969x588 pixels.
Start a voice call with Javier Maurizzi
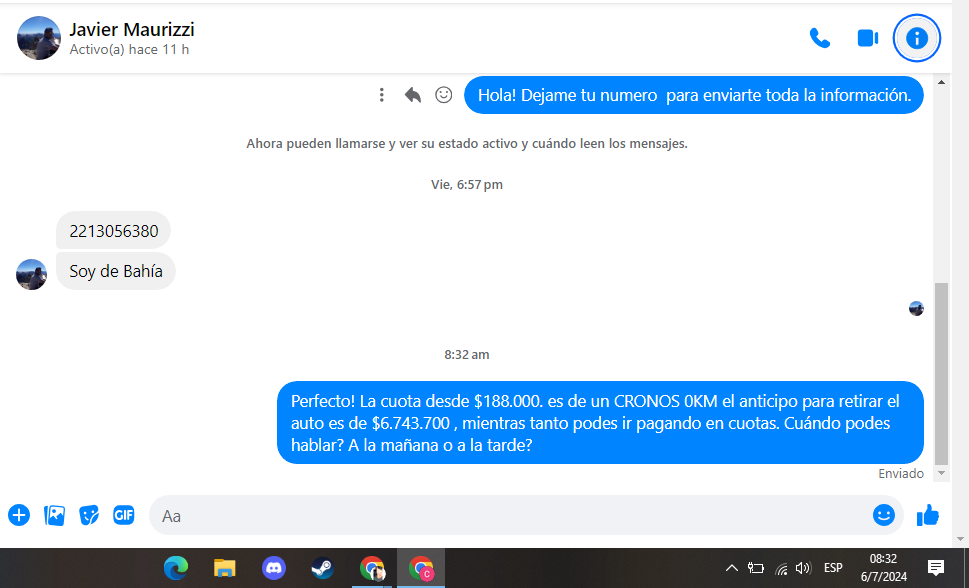(x=819, y=38)
